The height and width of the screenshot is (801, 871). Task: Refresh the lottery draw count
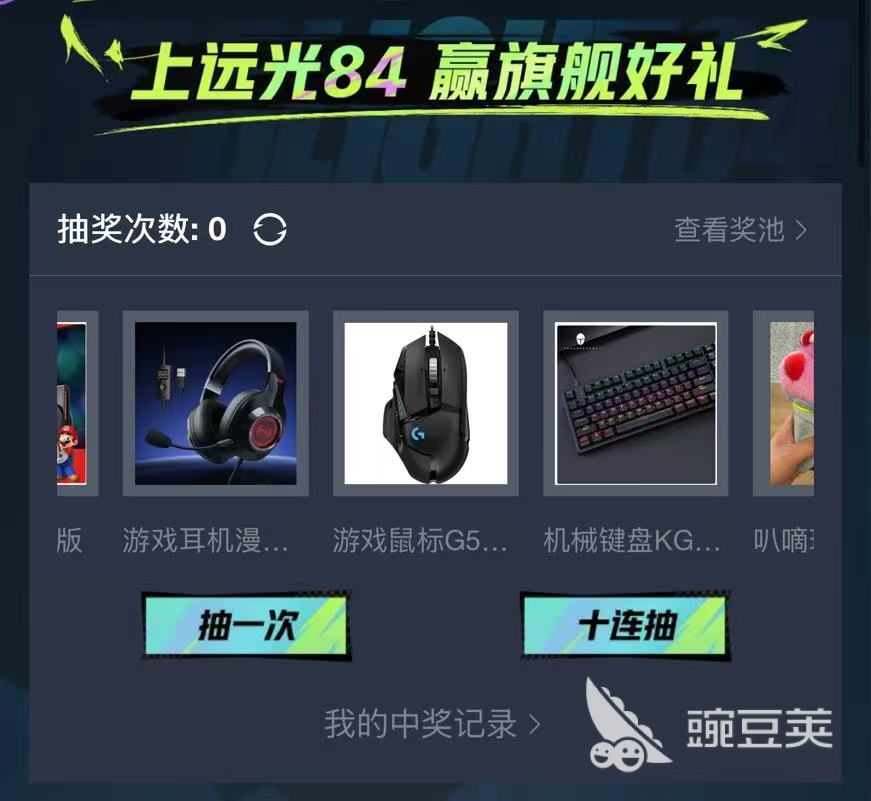tap(270, 230)
